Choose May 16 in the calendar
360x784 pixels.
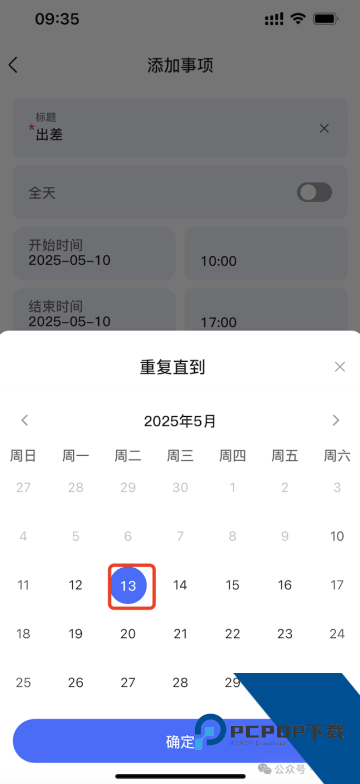tap(284, 585)
